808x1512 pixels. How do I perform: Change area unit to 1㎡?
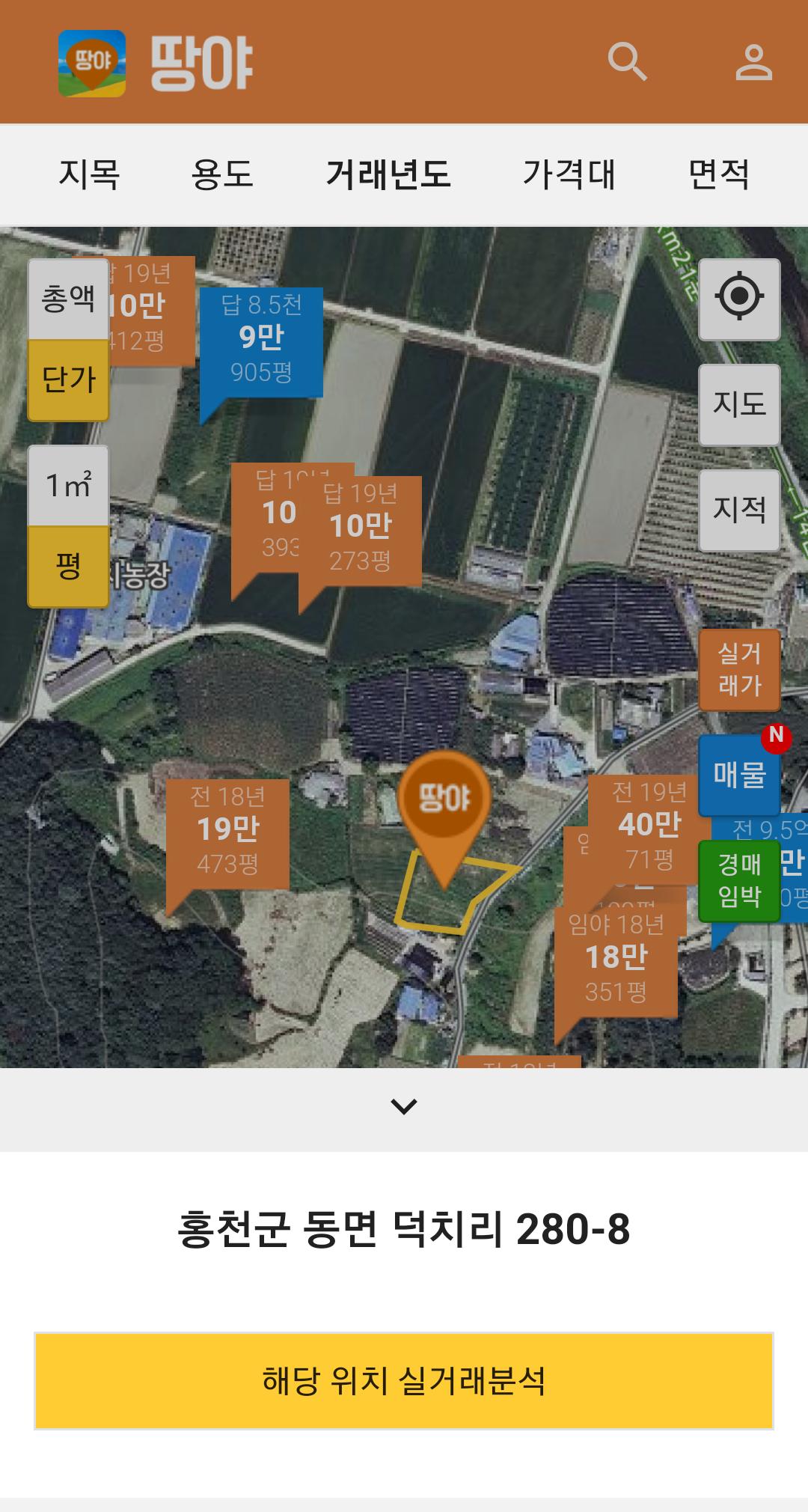point(68,486)
